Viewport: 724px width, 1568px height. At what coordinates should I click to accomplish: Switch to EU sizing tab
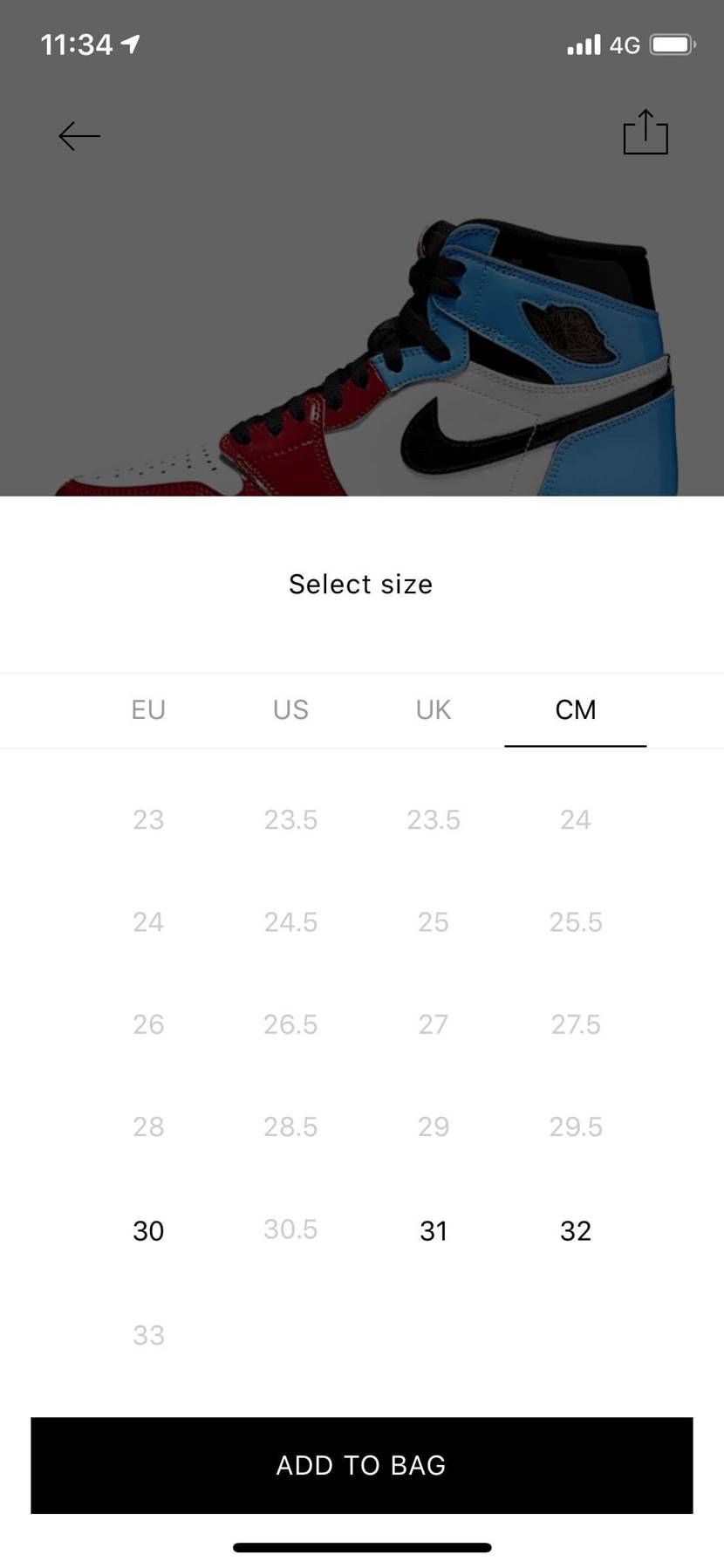click(x=148, y=709)
